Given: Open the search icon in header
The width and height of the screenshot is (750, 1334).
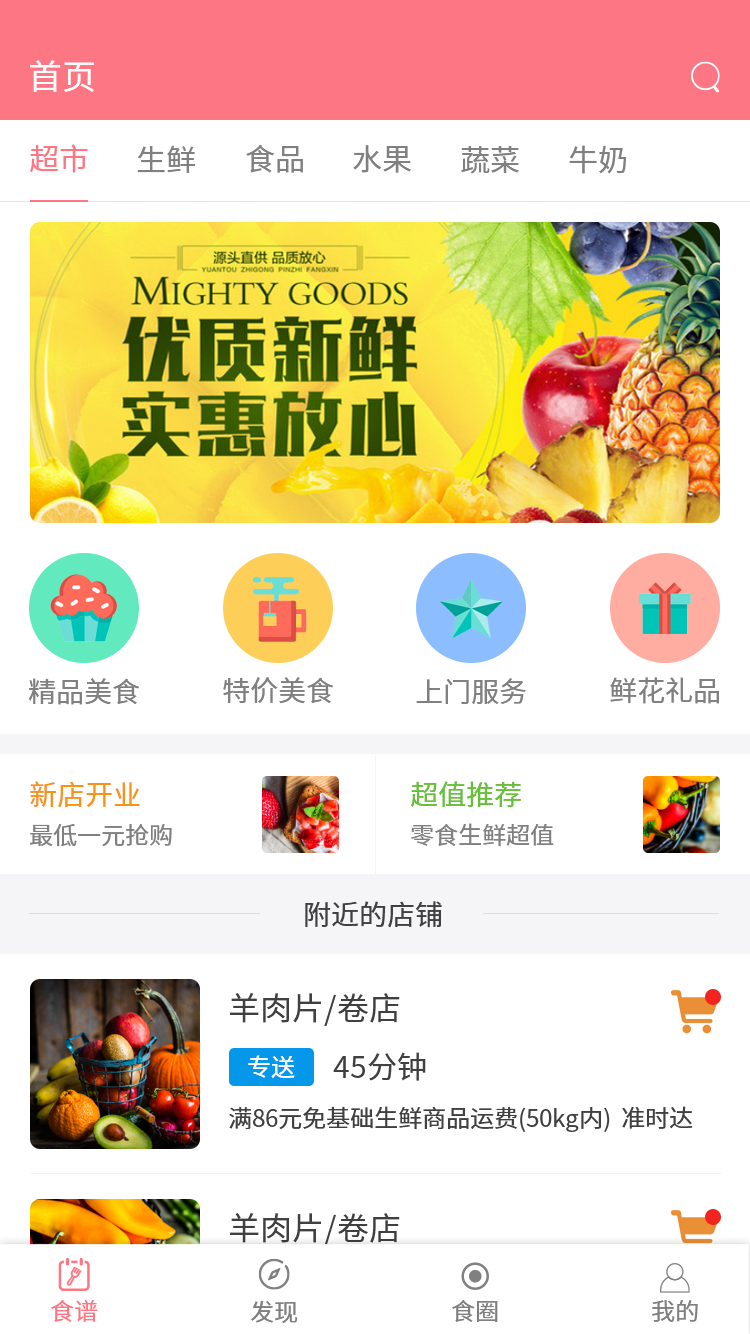Looking at the screenshot, I should [705, 77].
